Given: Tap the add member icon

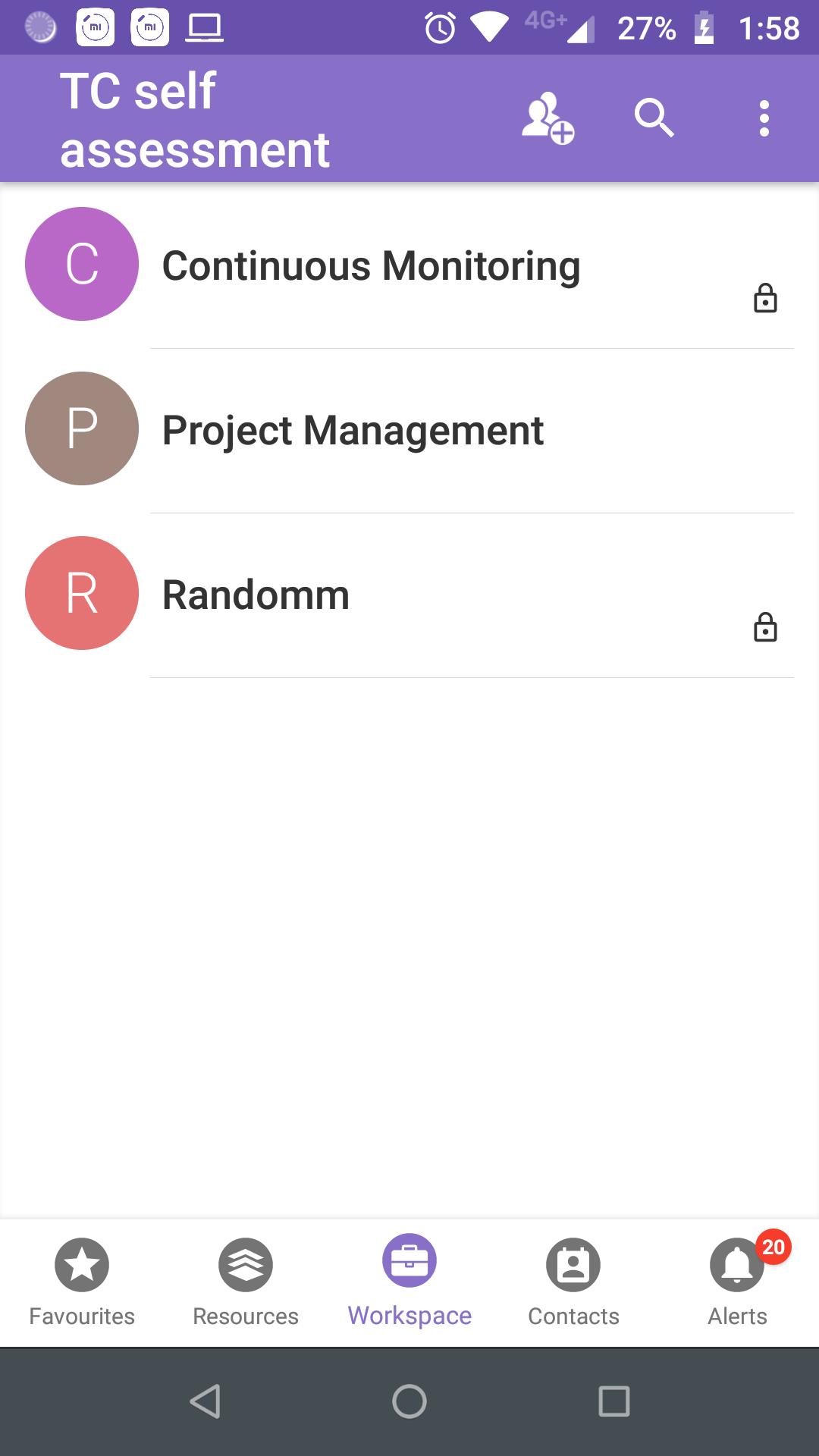Looking at the screenshot, I should pyautogui.click(x=547, y=118).
